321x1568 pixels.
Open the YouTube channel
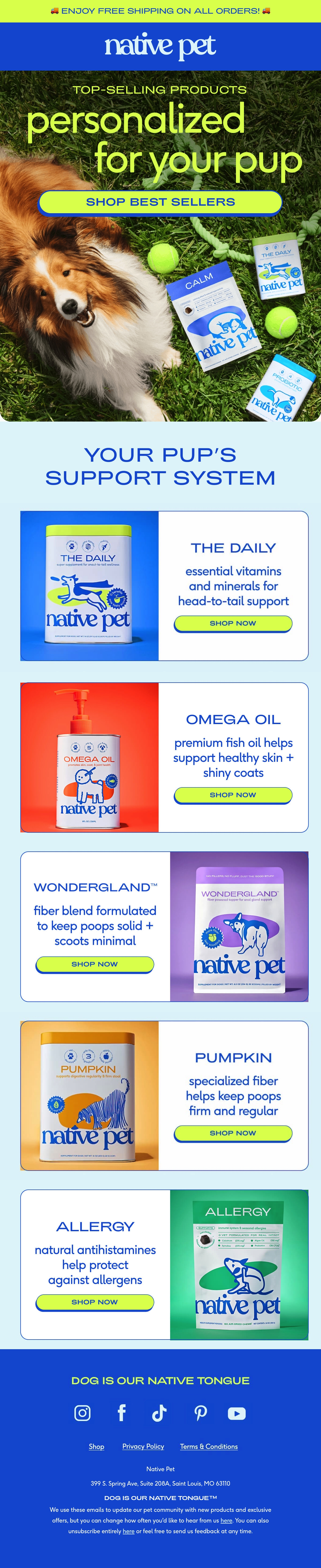coord(237,1413)
